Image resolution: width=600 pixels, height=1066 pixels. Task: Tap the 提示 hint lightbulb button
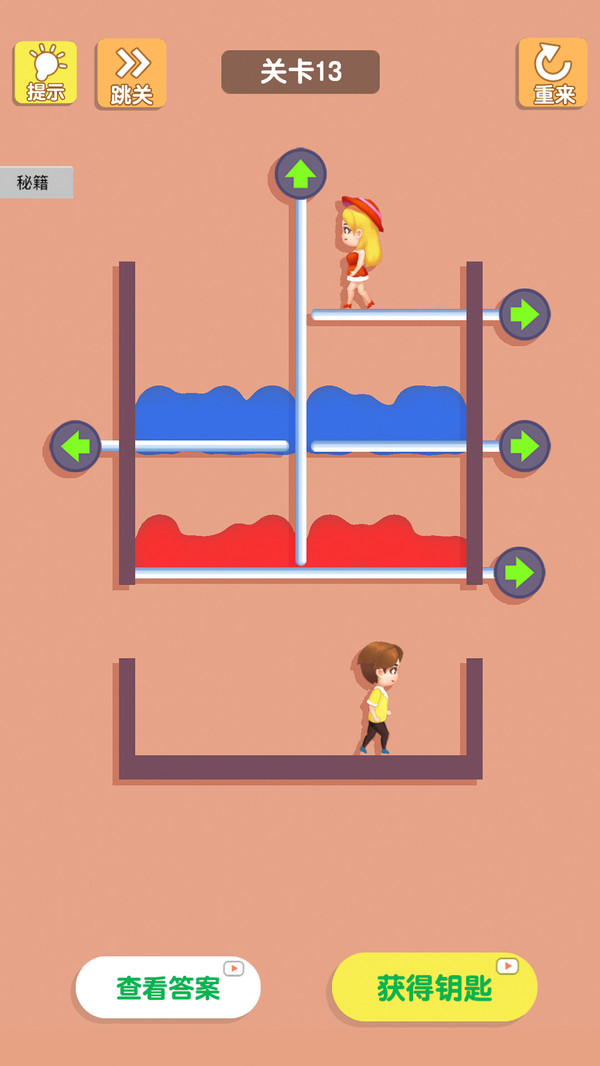[45, 72]
